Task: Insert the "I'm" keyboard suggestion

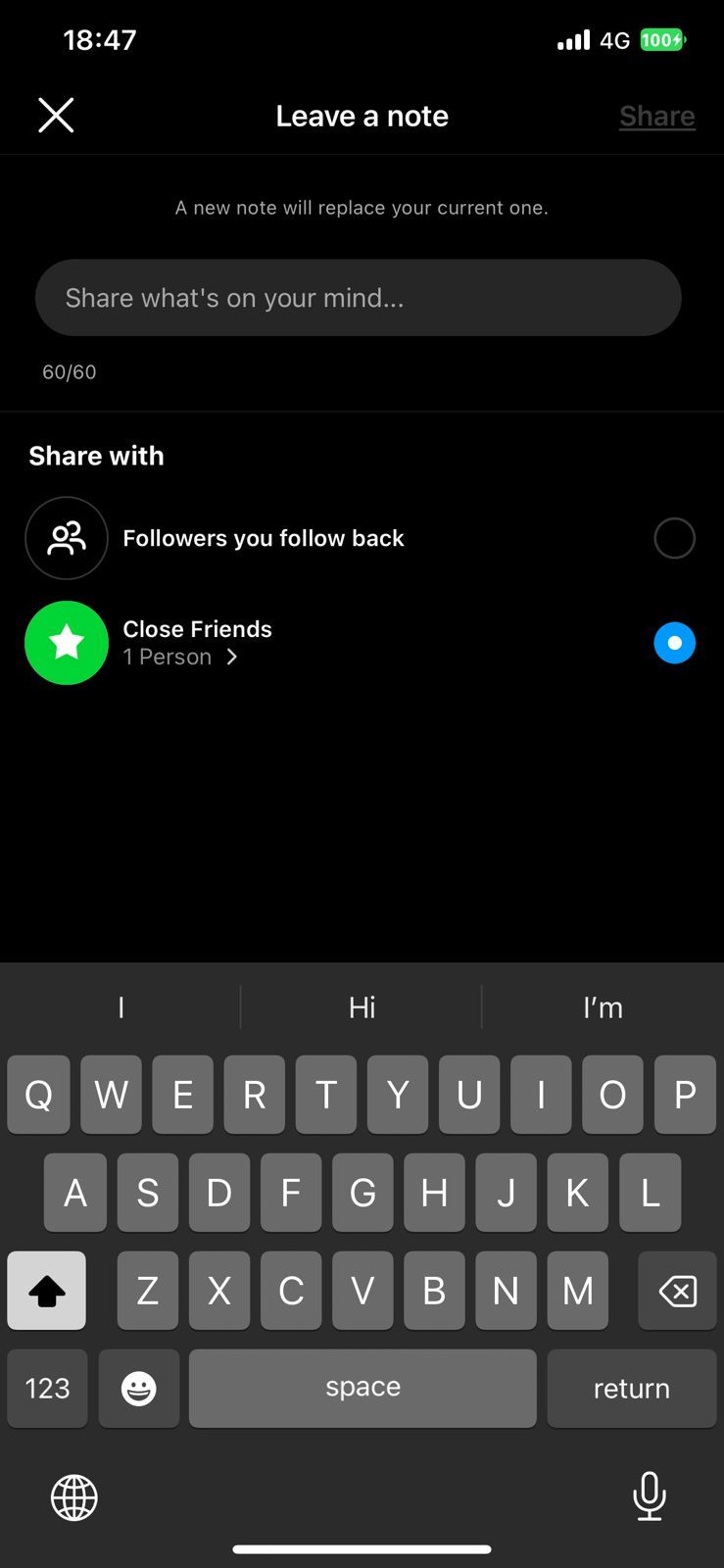Action: click(x=603, y=1007)
